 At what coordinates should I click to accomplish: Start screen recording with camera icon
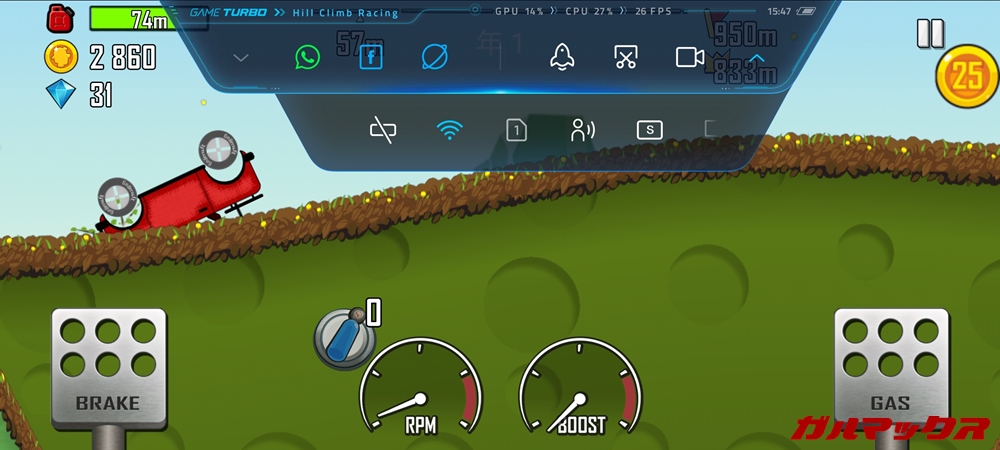[690, 57]
